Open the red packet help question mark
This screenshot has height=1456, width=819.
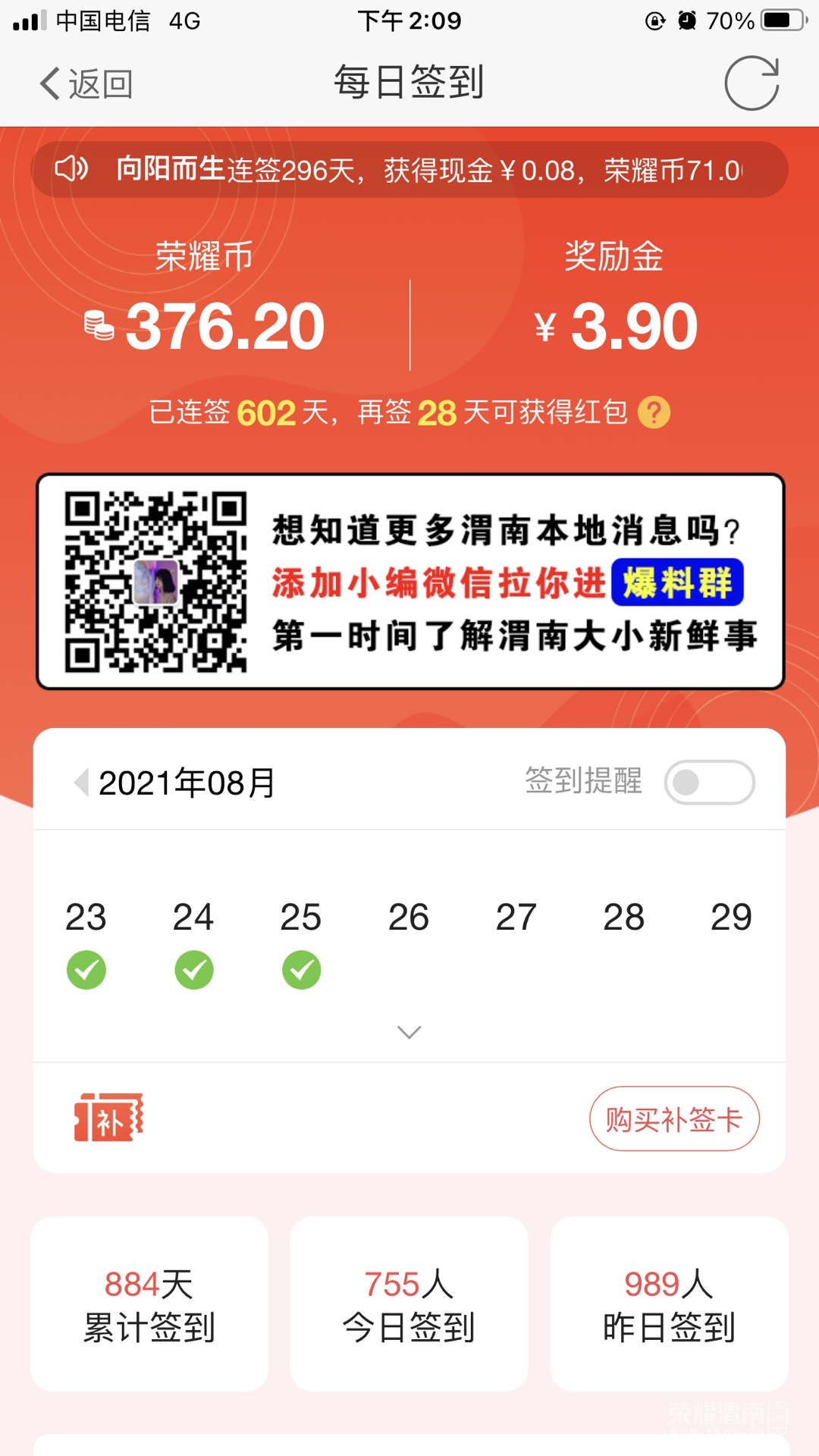click(x=654, y=413)
